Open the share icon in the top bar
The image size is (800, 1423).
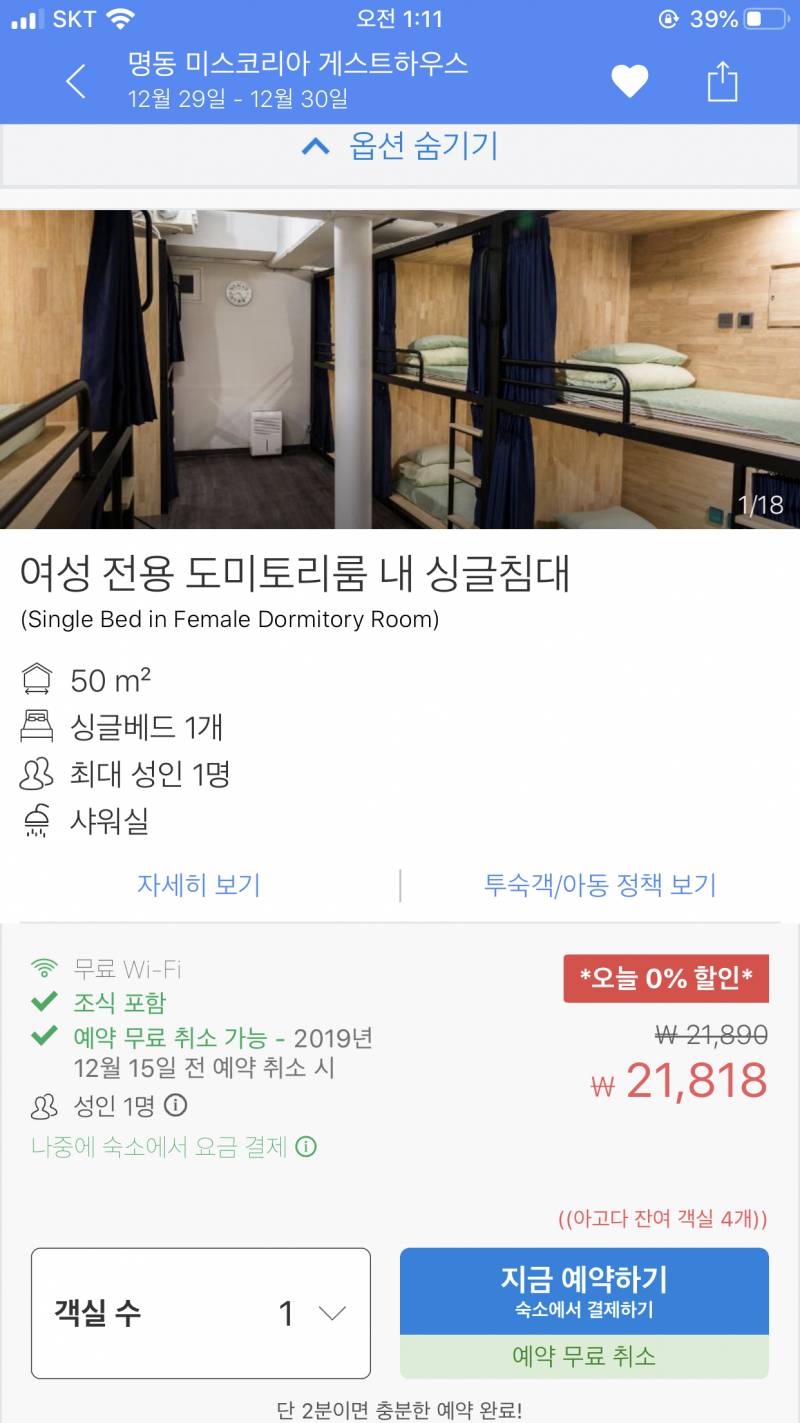click(722, 80)
